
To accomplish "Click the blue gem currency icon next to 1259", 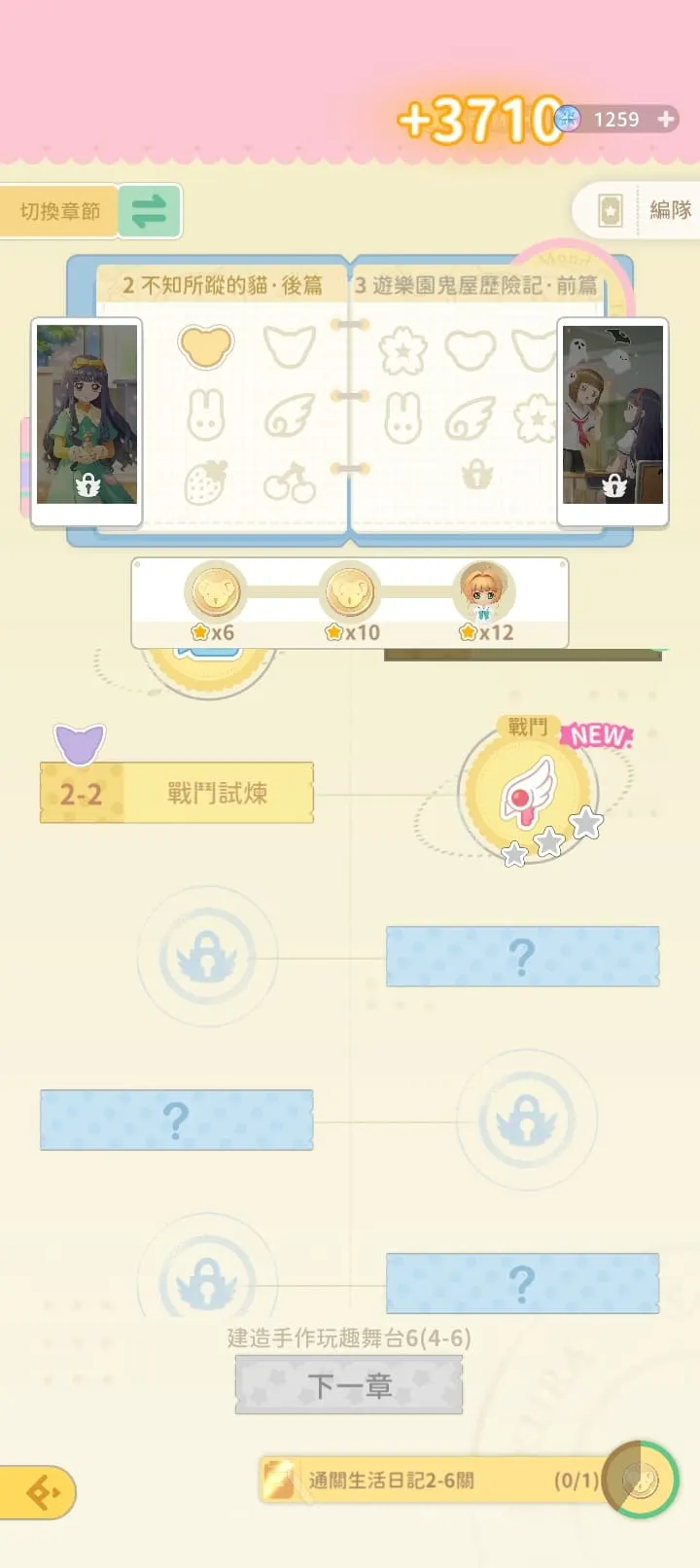I will (567, 118).
